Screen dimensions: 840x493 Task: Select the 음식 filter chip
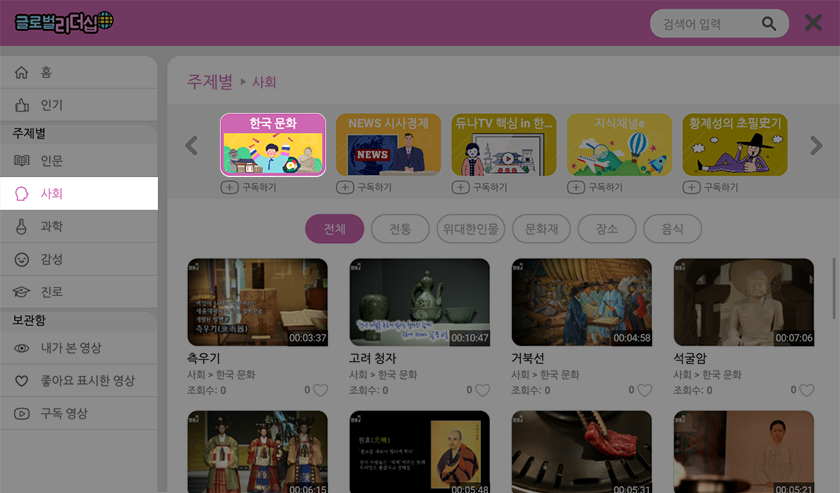[x=672, y=229]
